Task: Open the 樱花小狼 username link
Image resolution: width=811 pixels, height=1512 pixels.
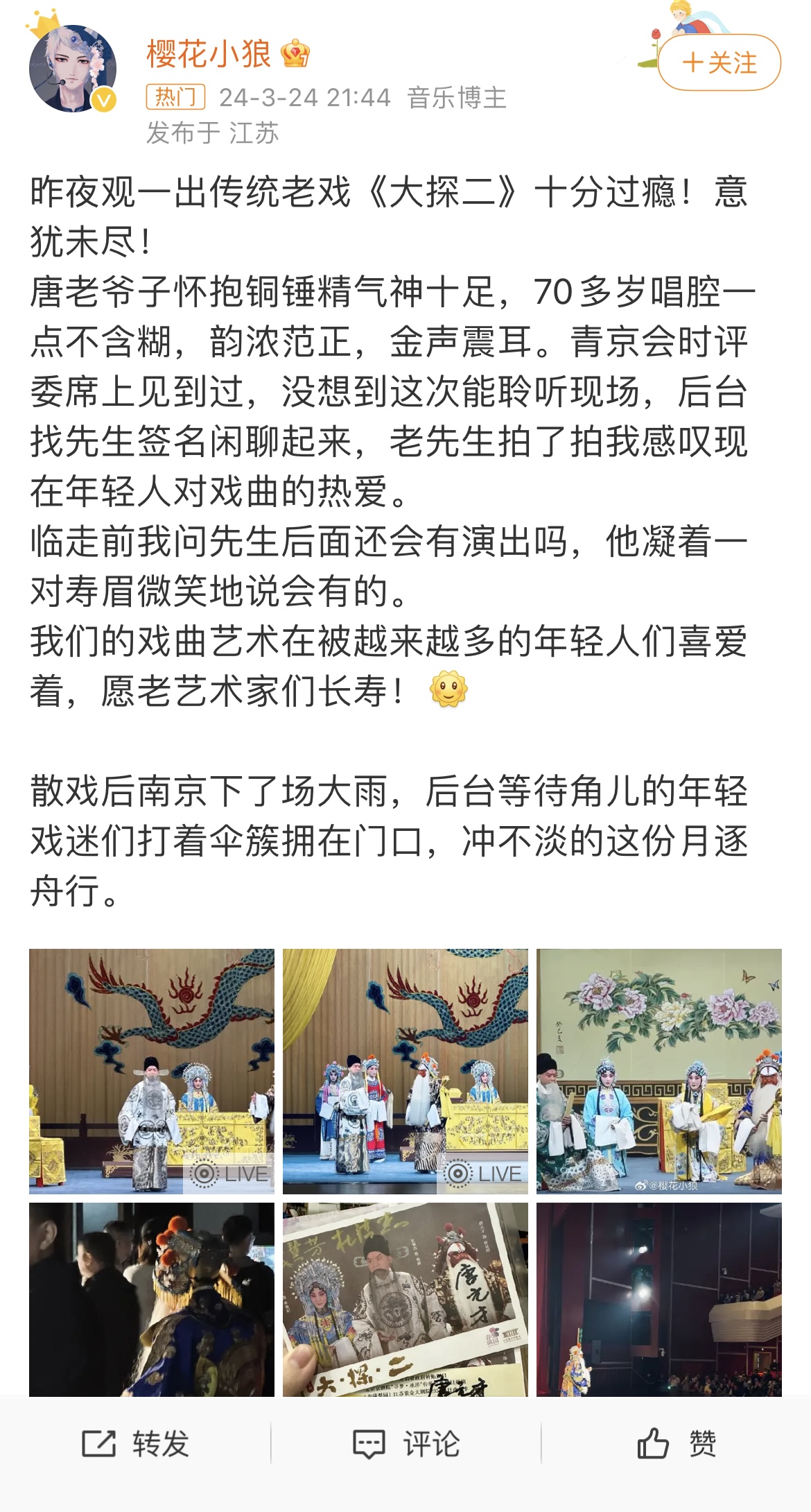Action: click(209, 53)
